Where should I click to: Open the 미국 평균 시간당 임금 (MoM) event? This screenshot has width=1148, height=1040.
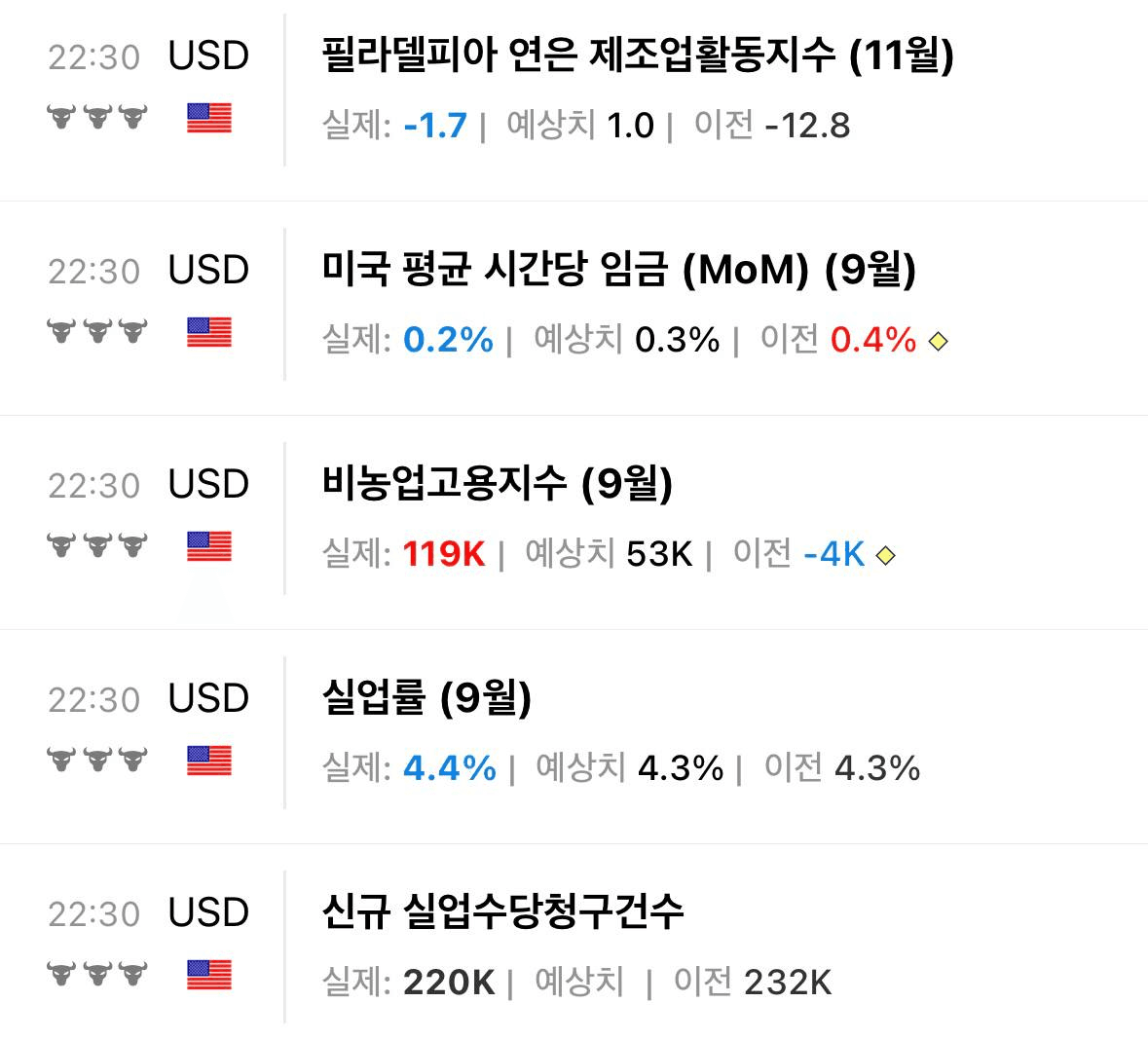[618, 270]
